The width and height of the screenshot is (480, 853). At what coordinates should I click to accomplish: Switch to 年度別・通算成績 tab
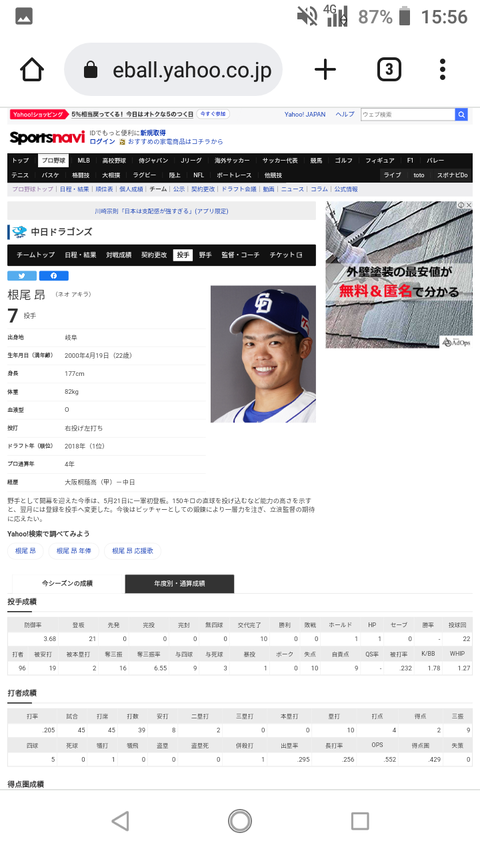pos(180,583)
